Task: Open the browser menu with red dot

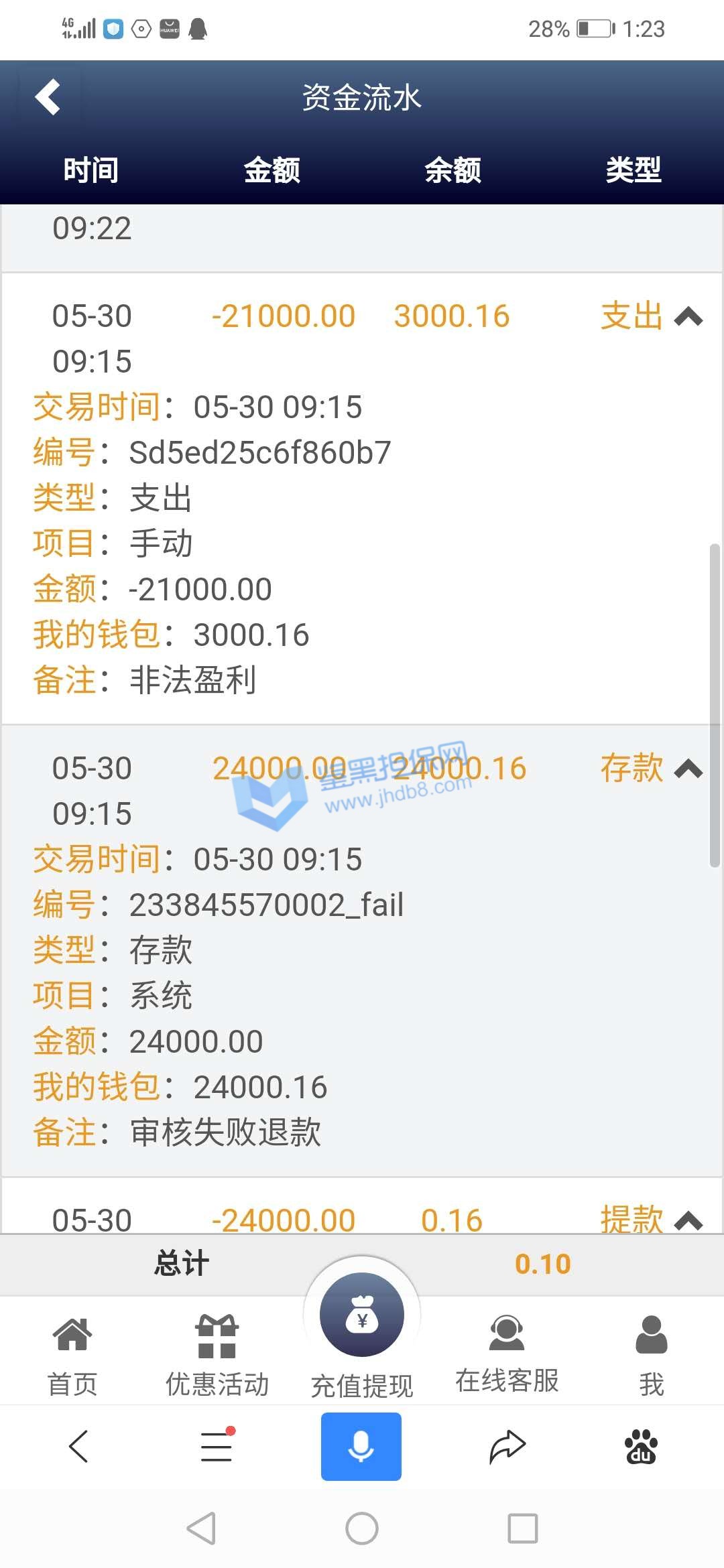Action: (x=217, y=1446)
